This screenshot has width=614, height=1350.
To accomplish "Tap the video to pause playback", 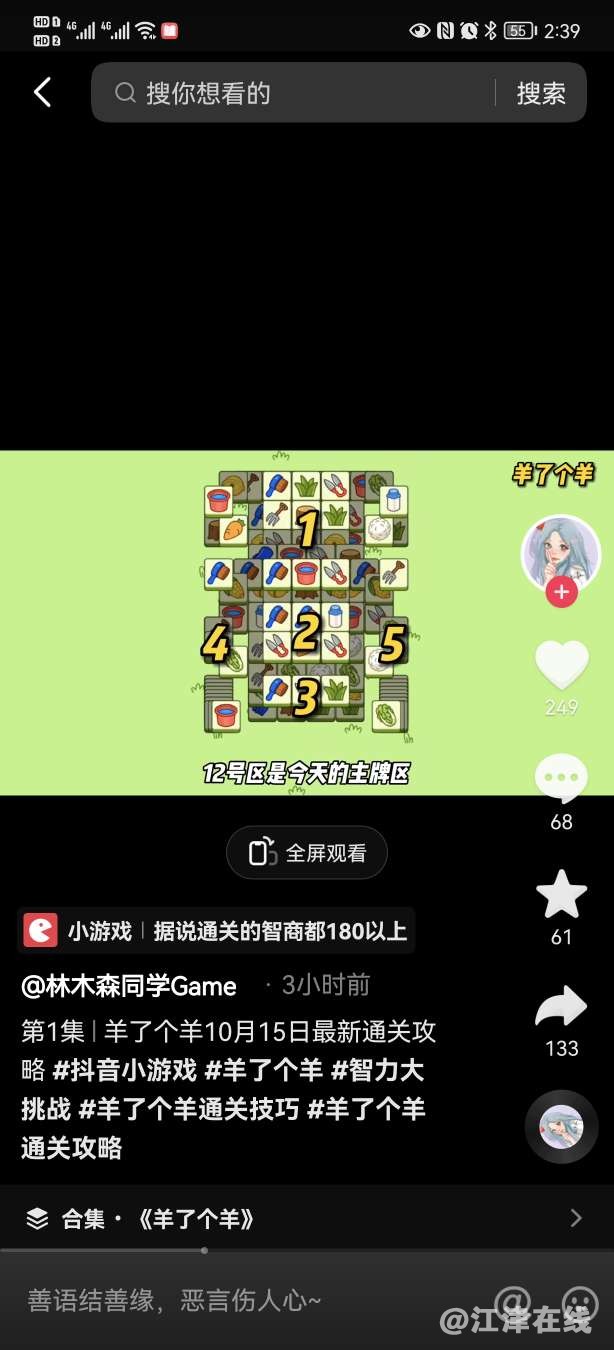I will pyautogui.click(x=307, y=622).
